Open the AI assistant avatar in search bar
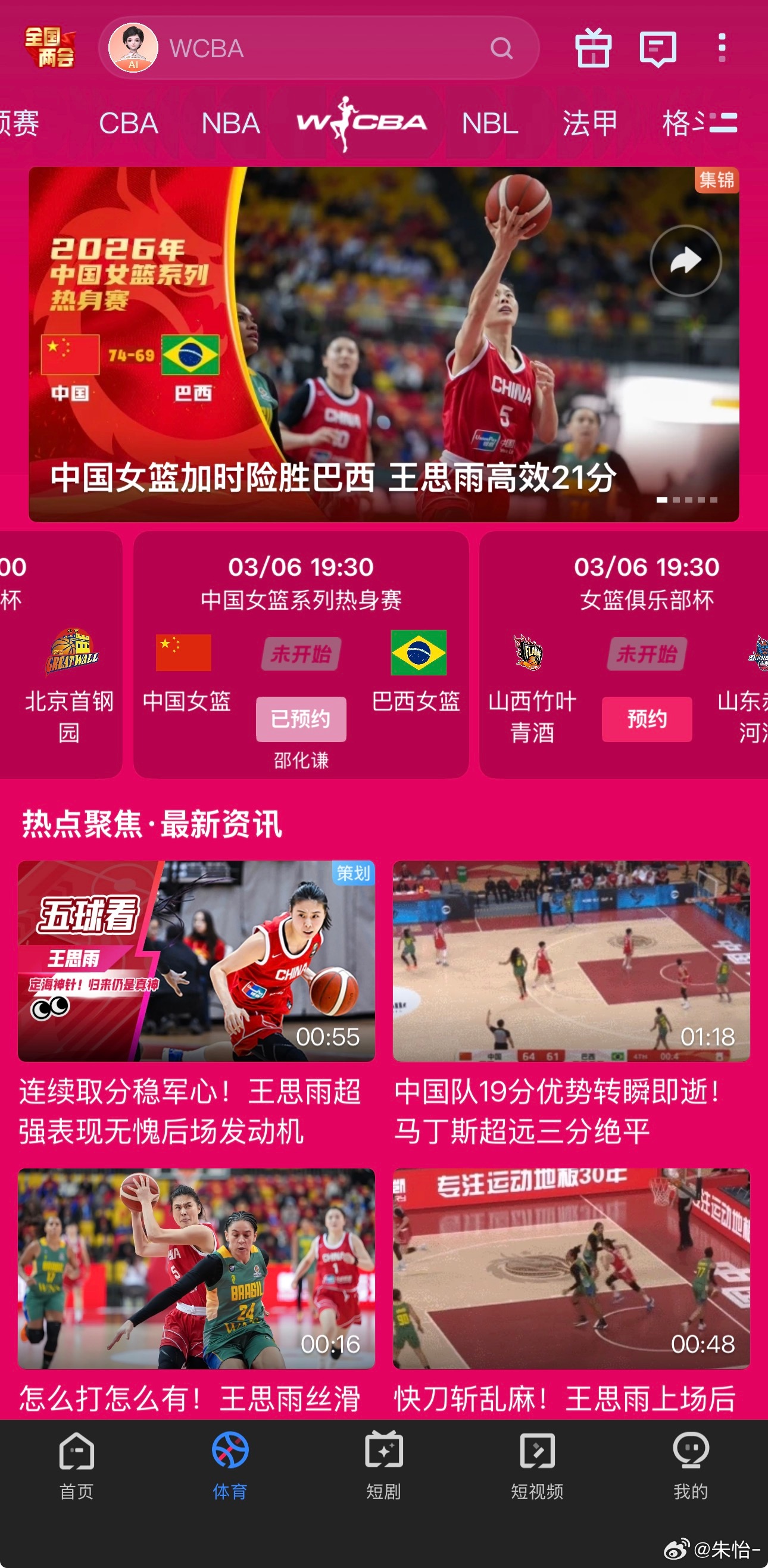 [x=133, y=49]
